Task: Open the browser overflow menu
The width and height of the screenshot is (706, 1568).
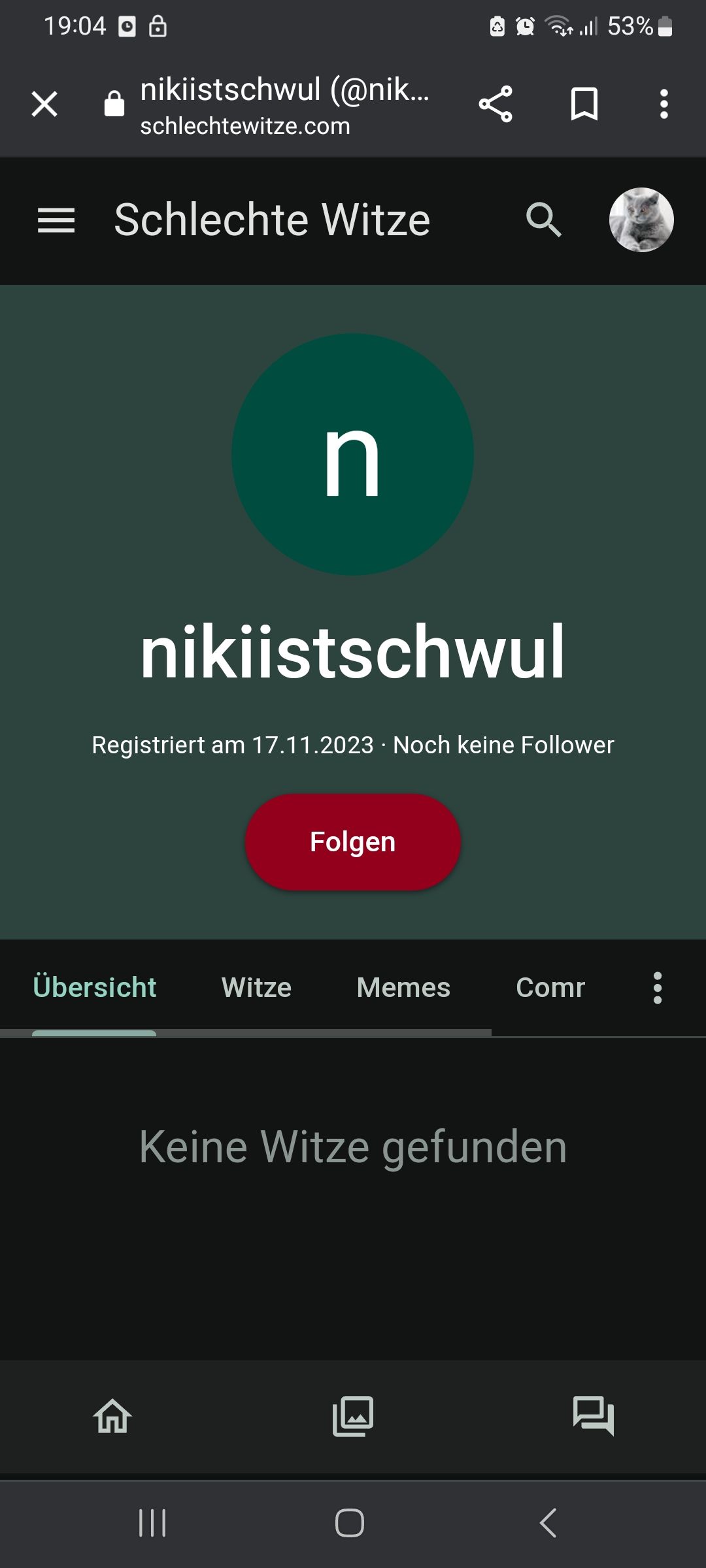Action: coord(664,105)
